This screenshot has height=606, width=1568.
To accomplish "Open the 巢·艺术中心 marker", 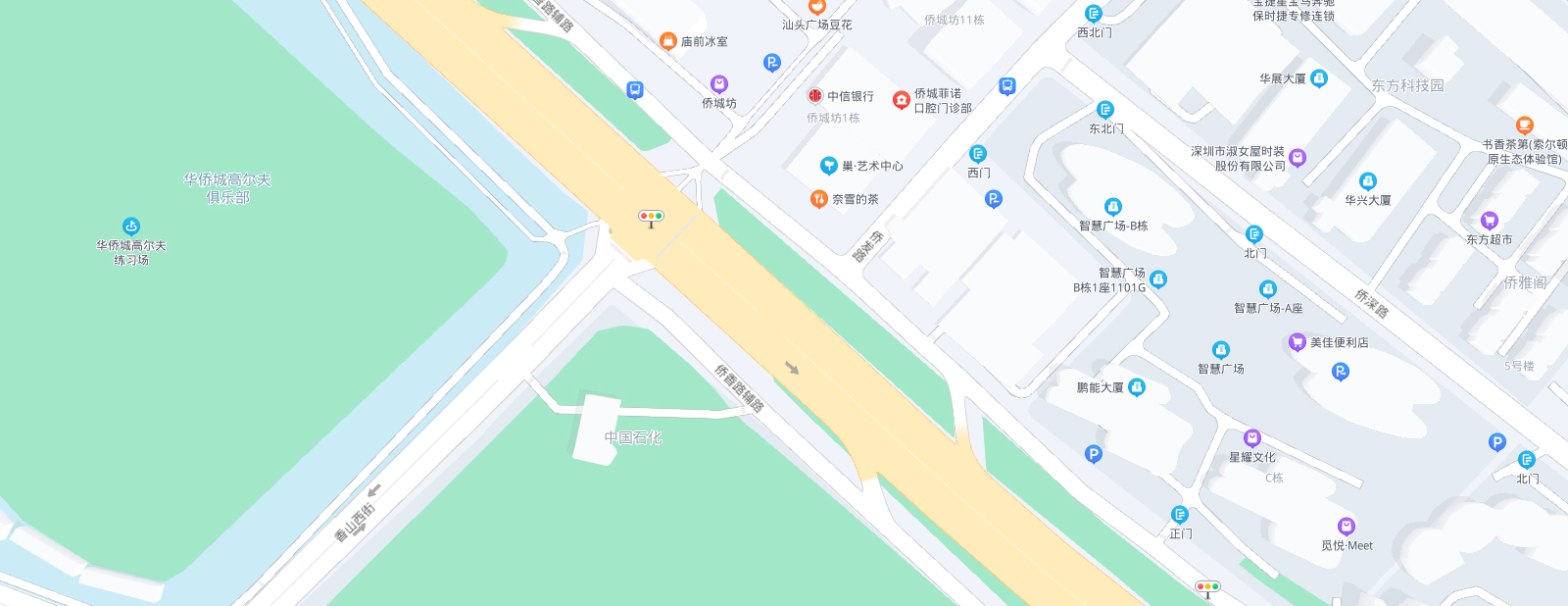I will coord(829,166).
